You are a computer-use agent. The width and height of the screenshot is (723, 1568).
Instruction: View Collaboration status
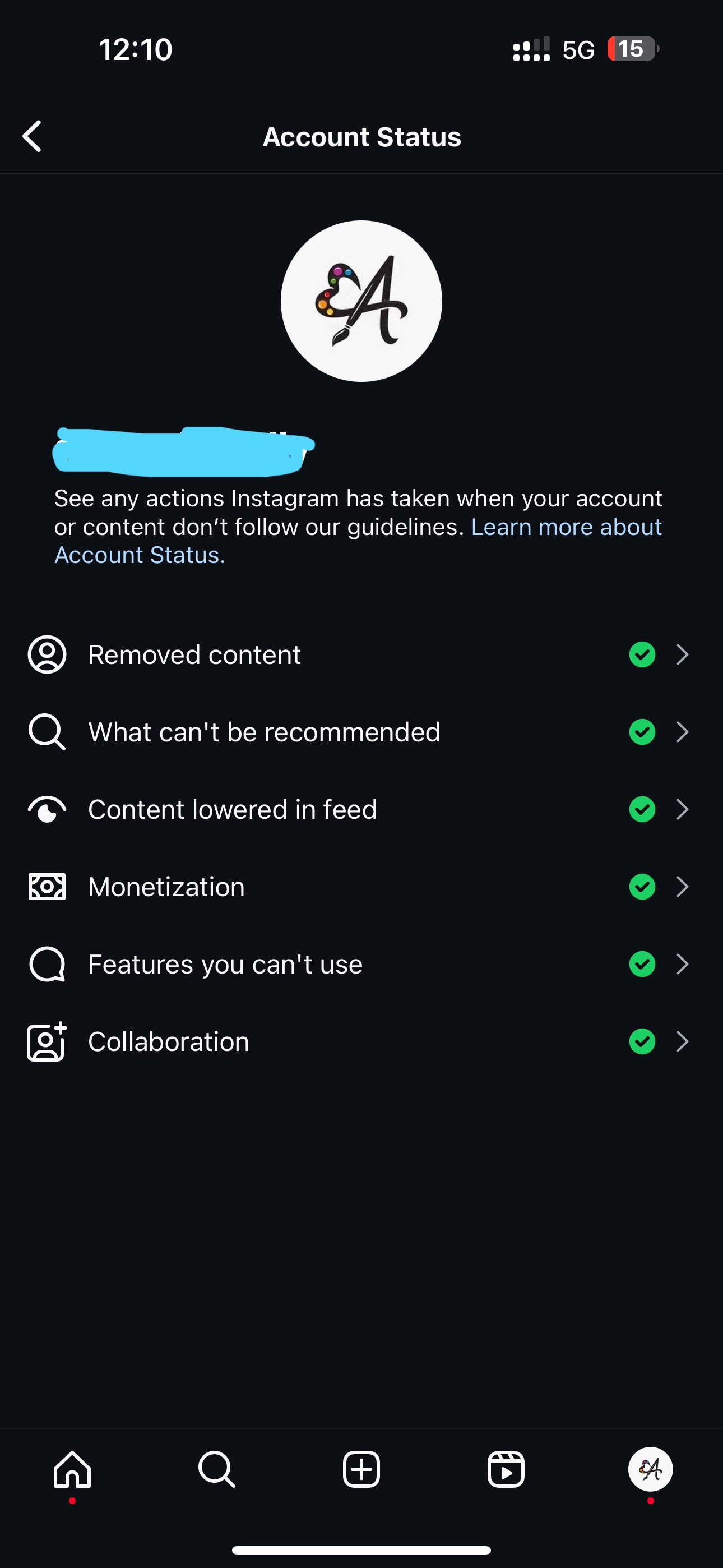pos(361,1041)
